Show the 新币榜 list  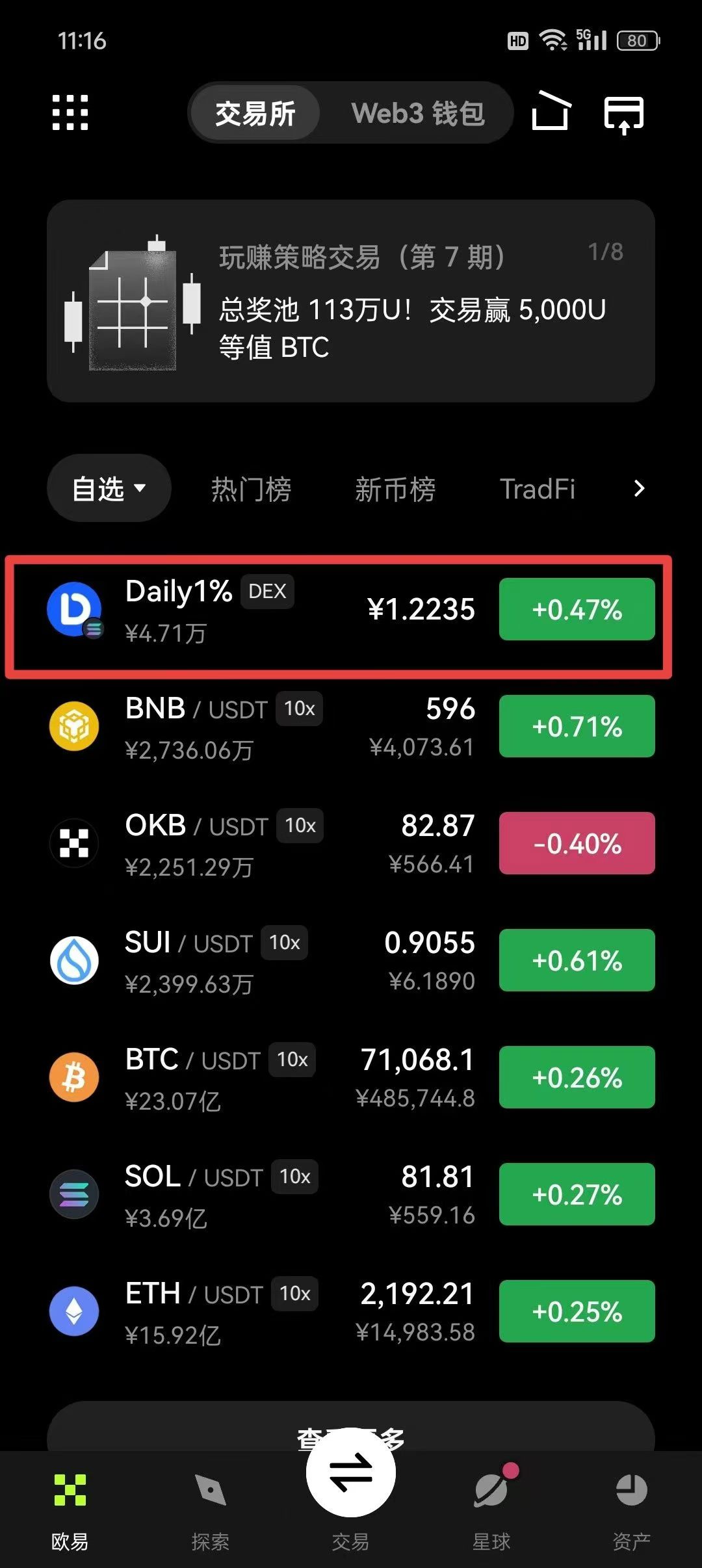(395, 489)
